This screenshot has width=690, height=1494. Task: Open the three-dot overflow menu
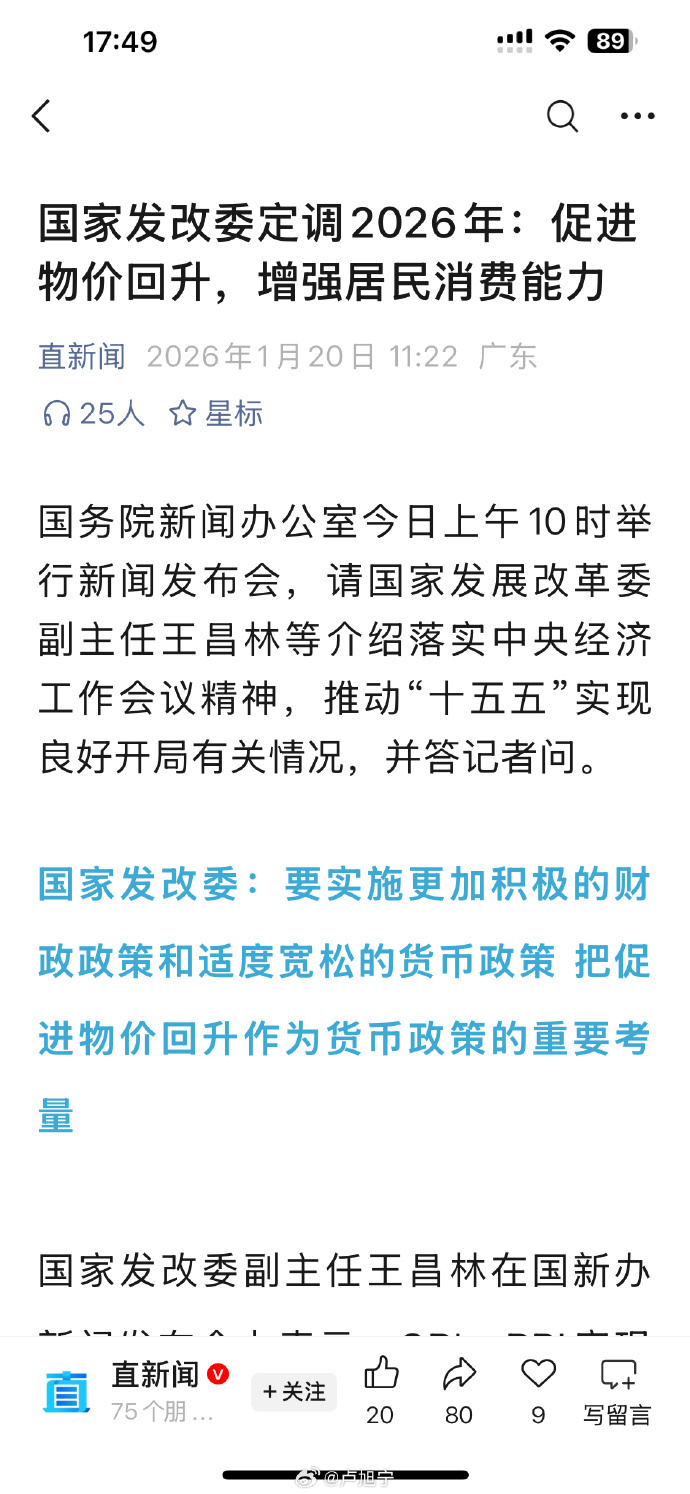tap(637, 117)
